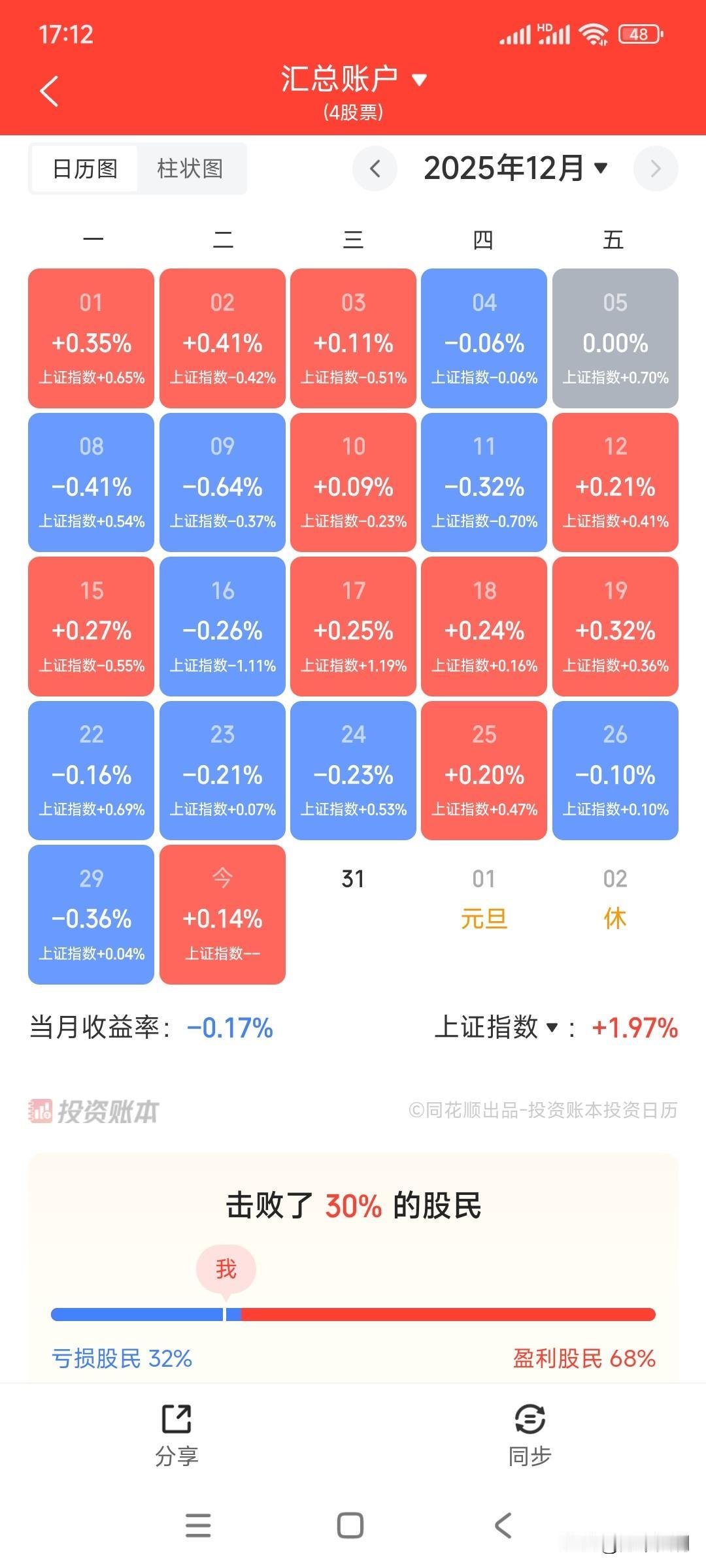
Task: Tap the December 16 calendar cell
Action: click(222, 626)
